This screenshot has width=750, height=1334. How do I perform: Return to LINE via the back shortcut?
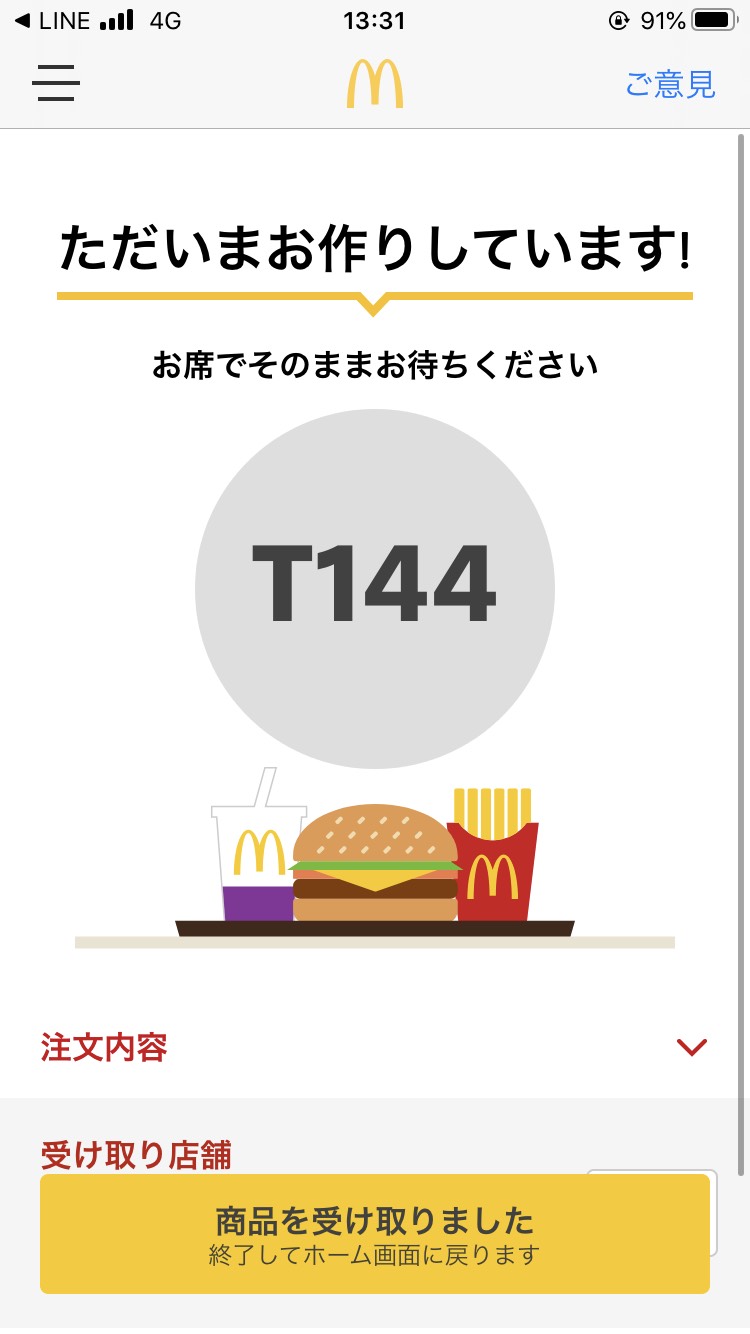click(52, 21)
